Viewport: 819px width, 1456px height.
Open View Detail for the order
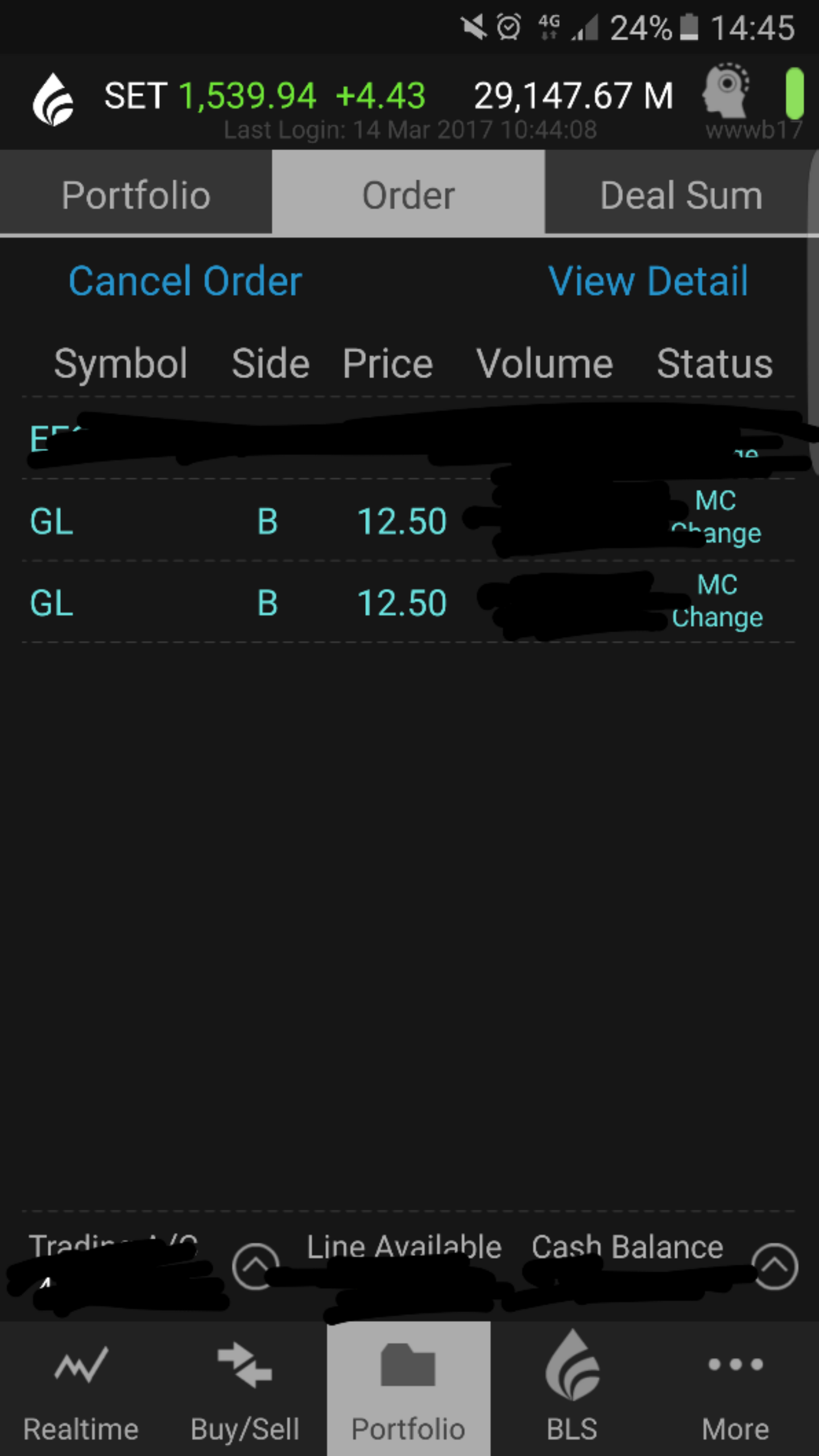coord(648,281)
